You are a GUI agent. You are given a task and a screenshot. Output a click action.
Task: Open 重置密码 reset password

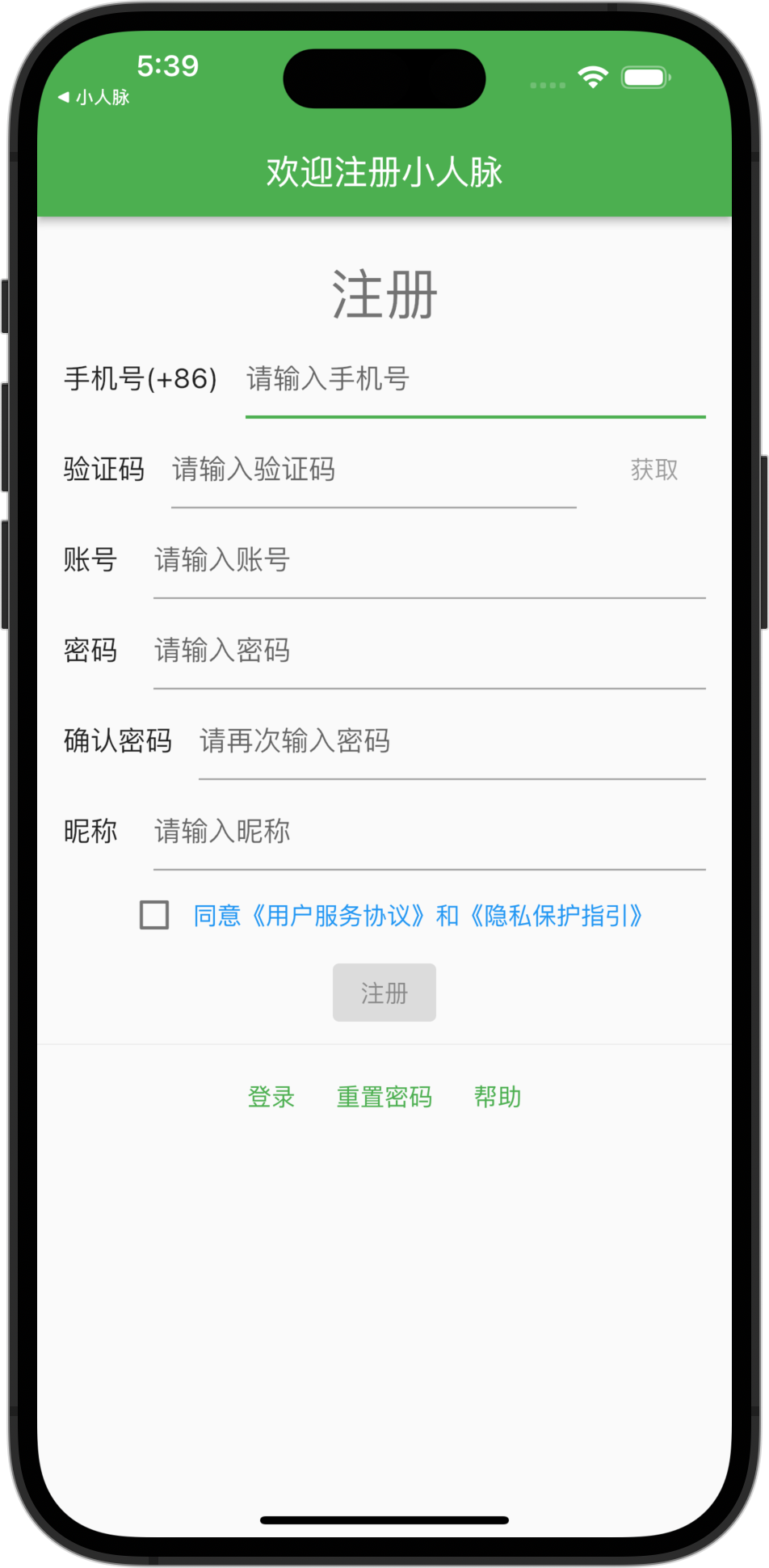[384, 1097]
